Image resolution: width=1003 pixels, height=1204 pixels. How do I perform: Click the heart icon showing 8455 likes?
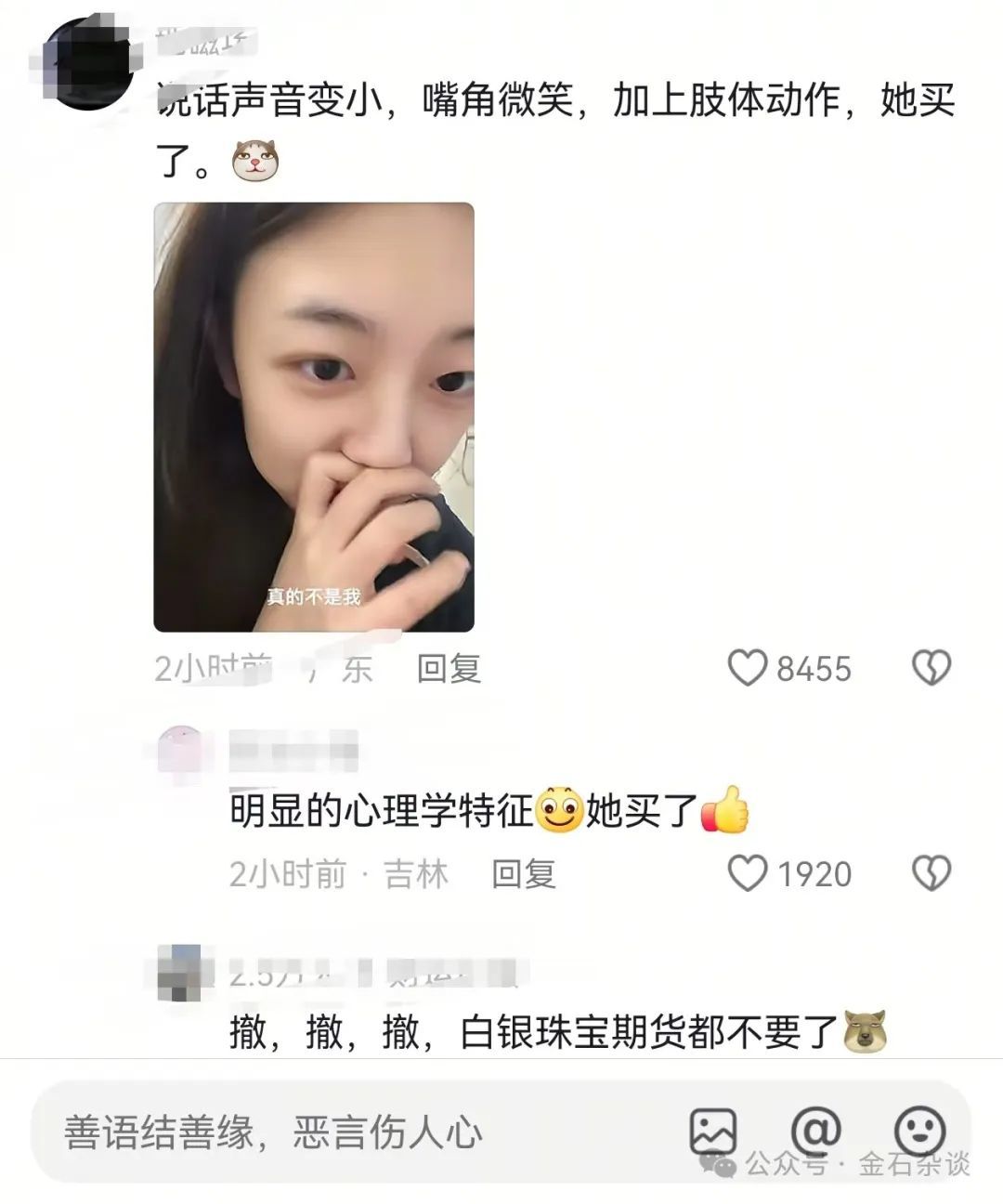(749, 667)
